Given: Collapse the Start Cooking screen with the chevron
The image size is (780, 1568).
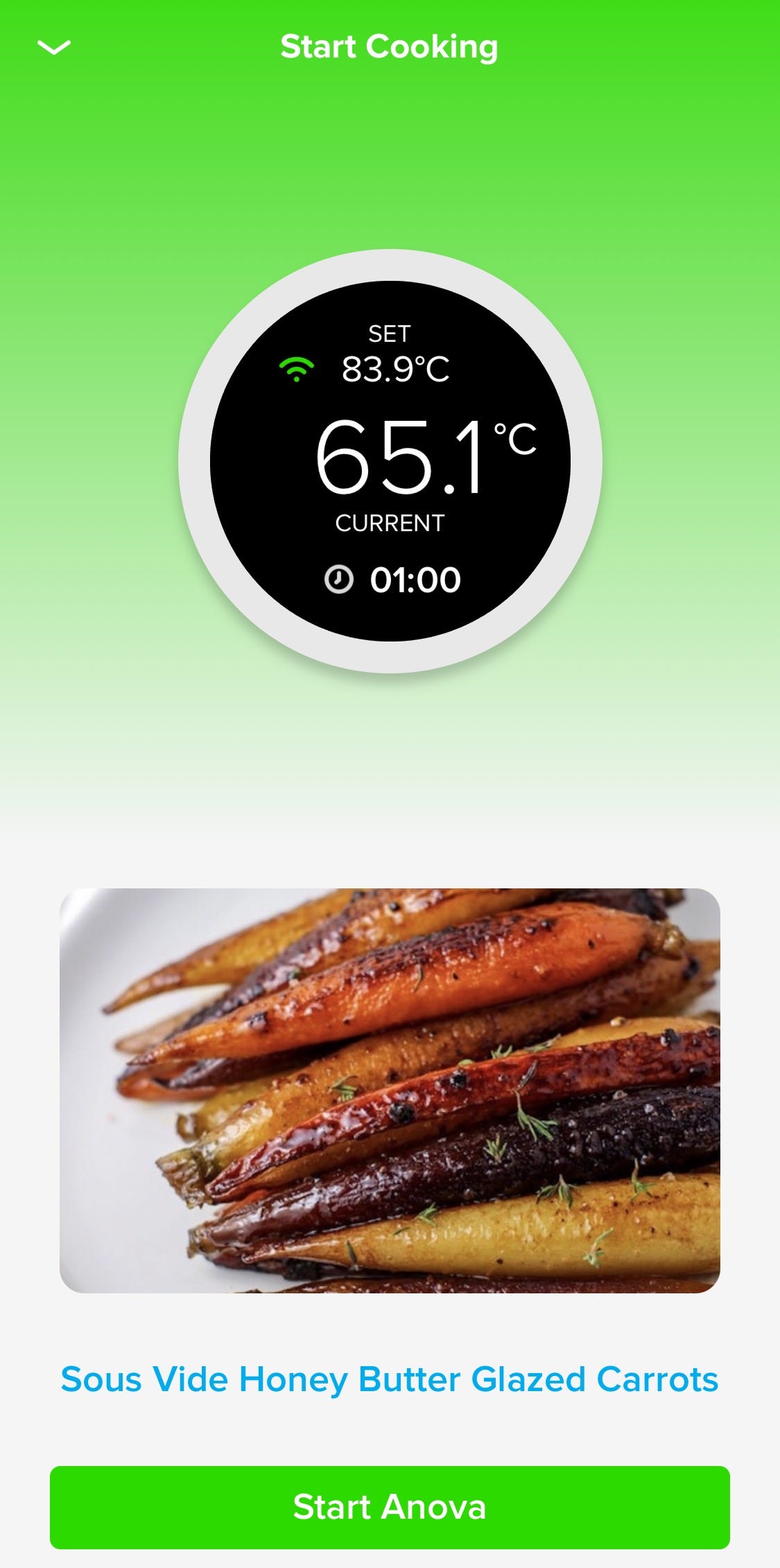Looking at the screenshot, I should (x=53, y=47).
